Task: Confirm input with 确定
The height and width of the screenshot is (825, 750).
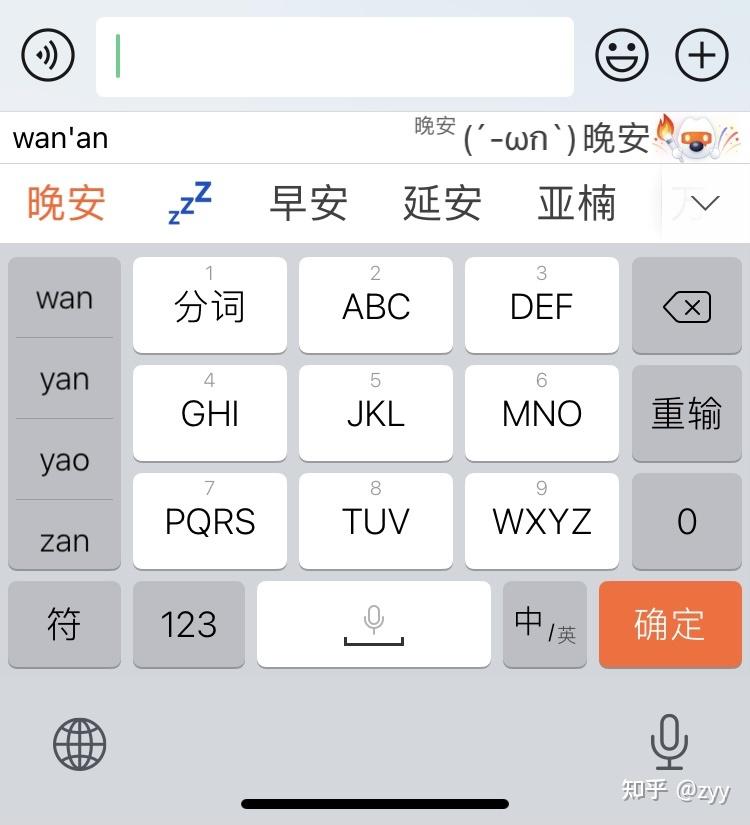Action: [668, 624]
